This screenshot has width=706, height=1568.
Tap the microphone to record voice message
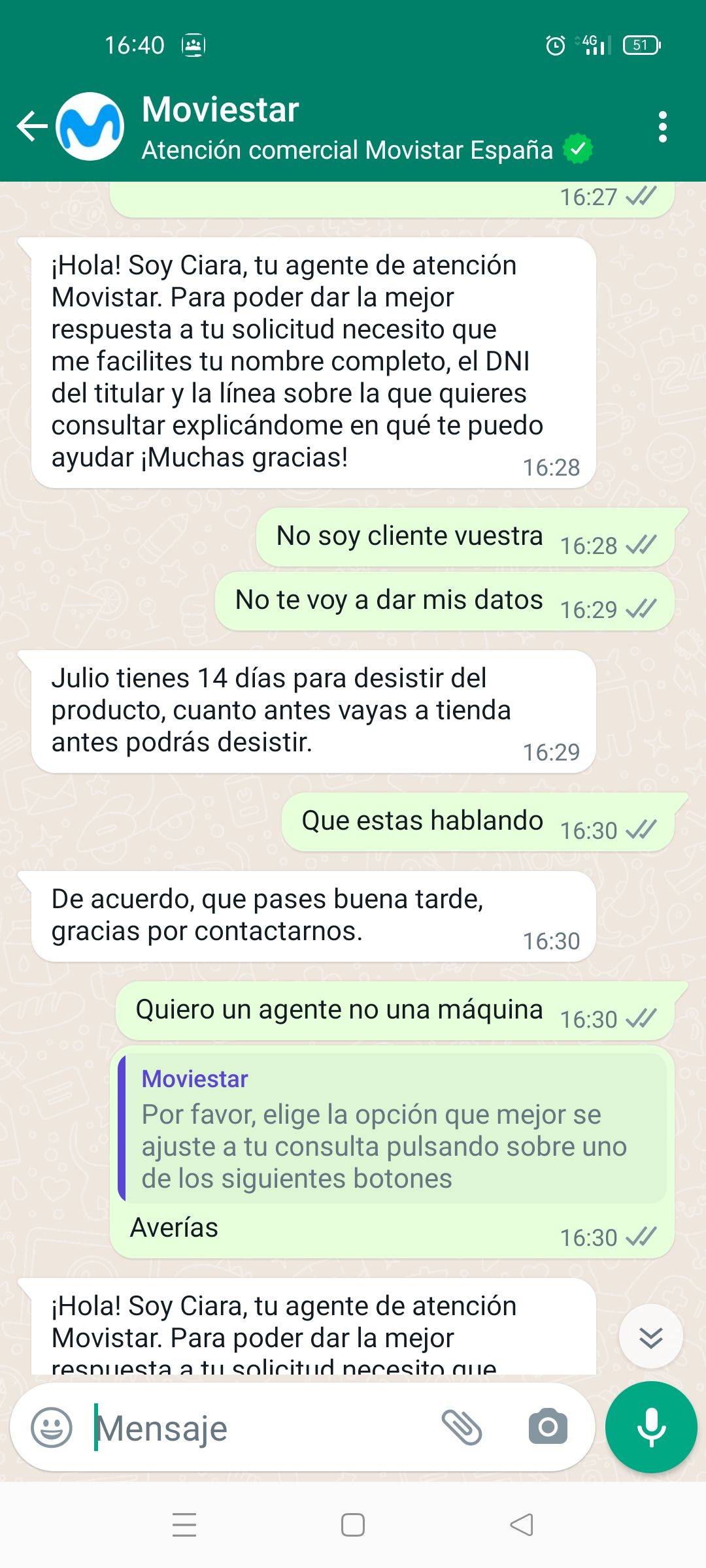[x=651, y=1428]
